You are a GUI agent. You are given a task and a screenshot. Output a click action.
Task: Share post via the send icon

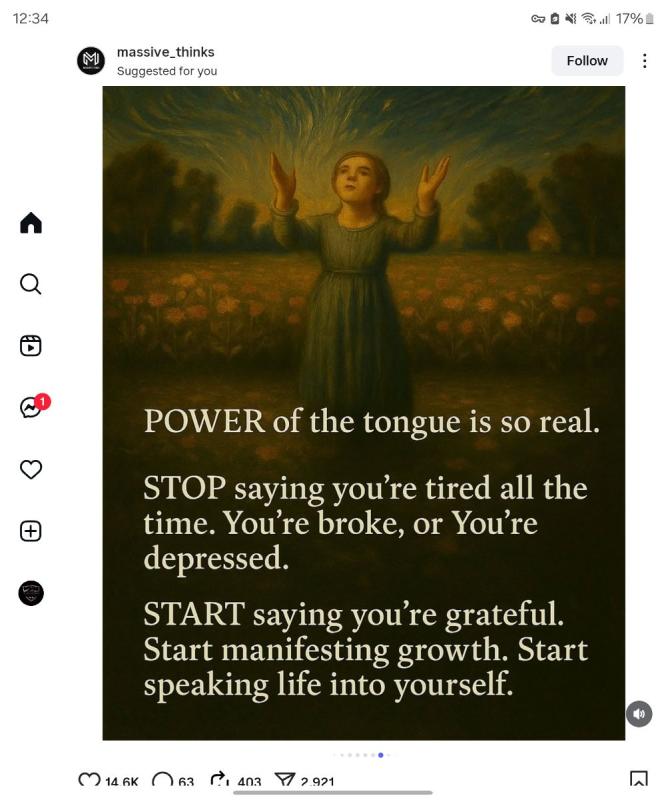click(x=285, y=780)
